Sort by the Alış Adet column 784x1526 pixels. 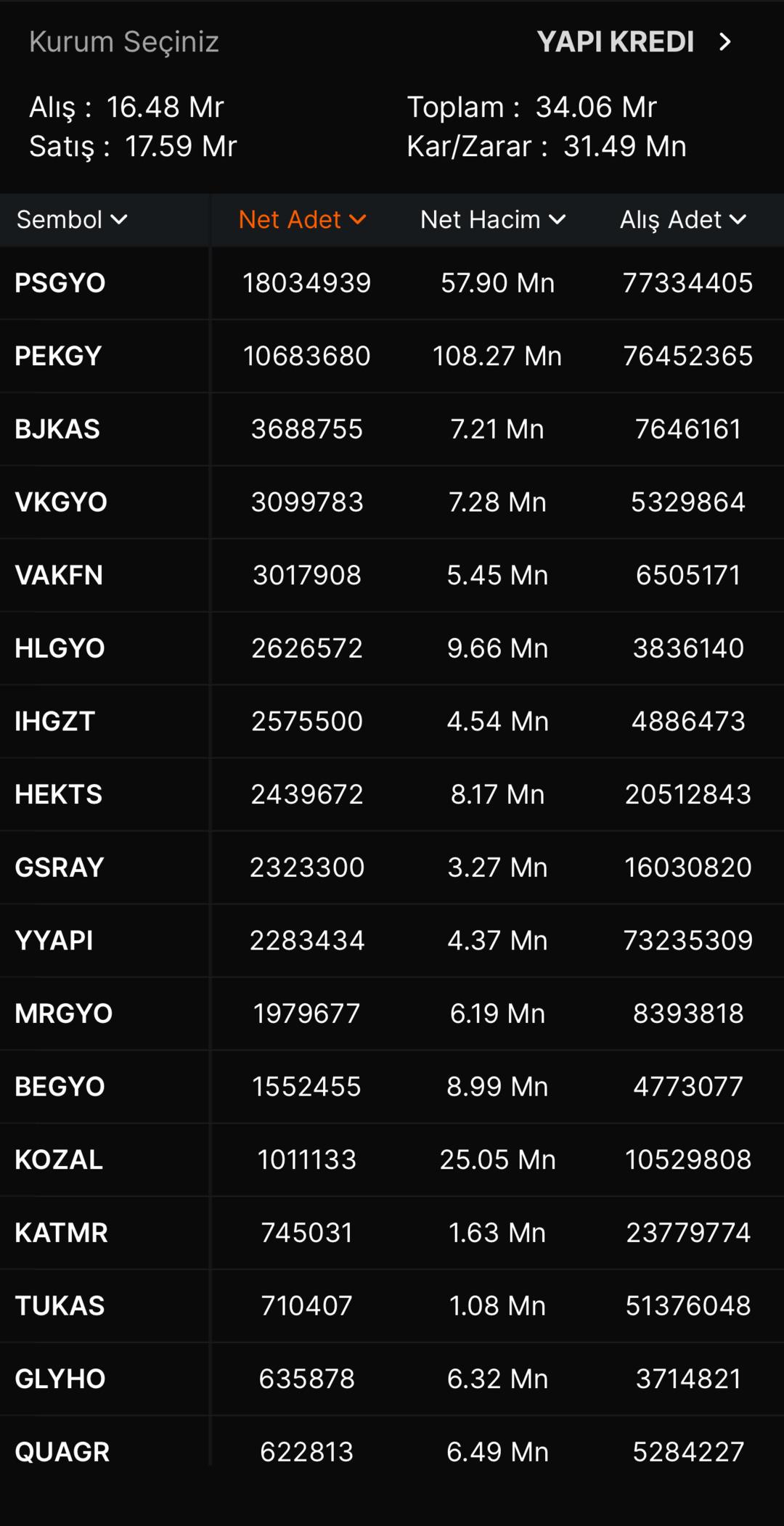[x=683, y=219]
